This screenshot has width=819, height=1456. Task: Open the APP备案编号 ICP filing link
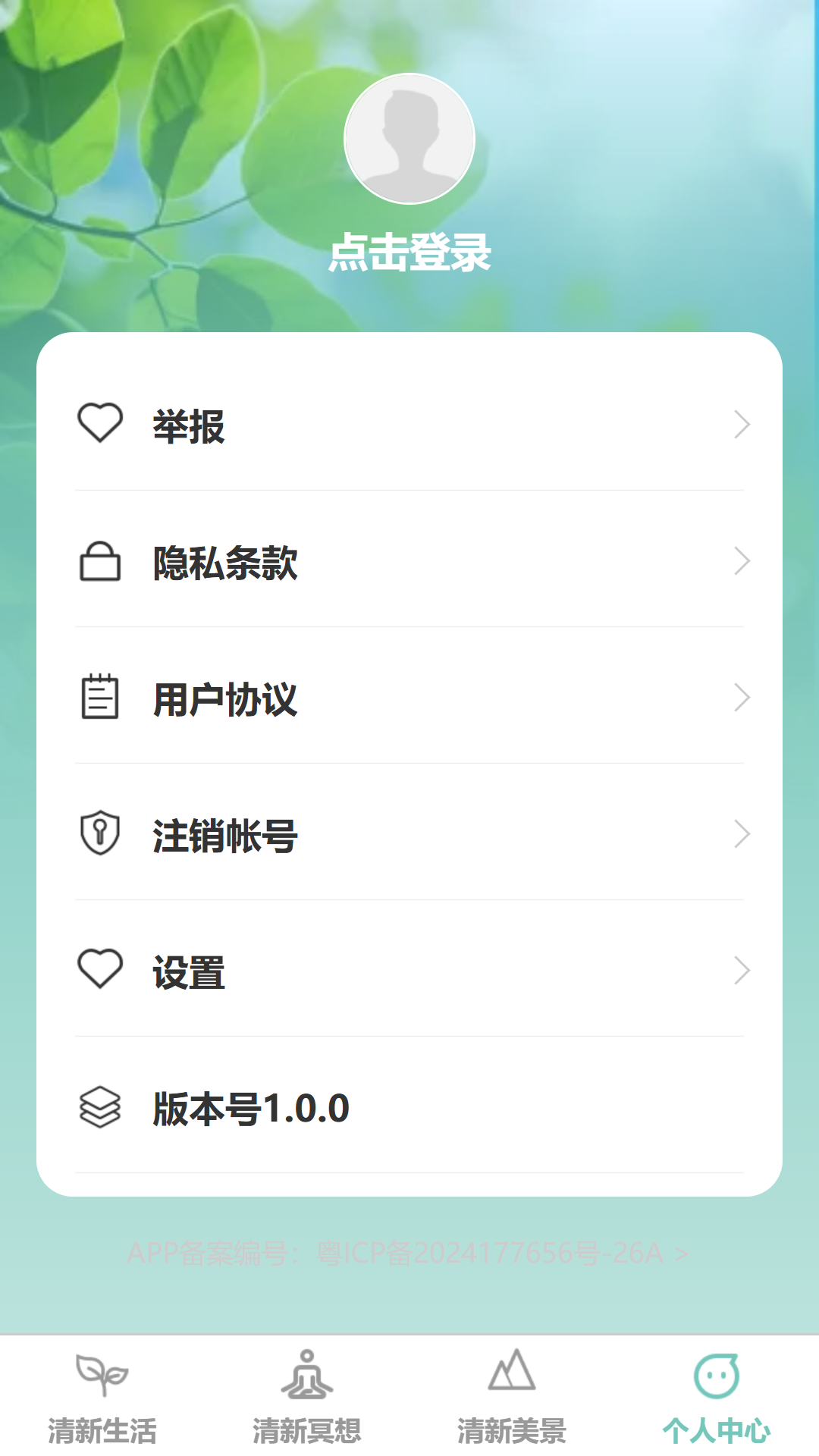(x=408, y=1254)
